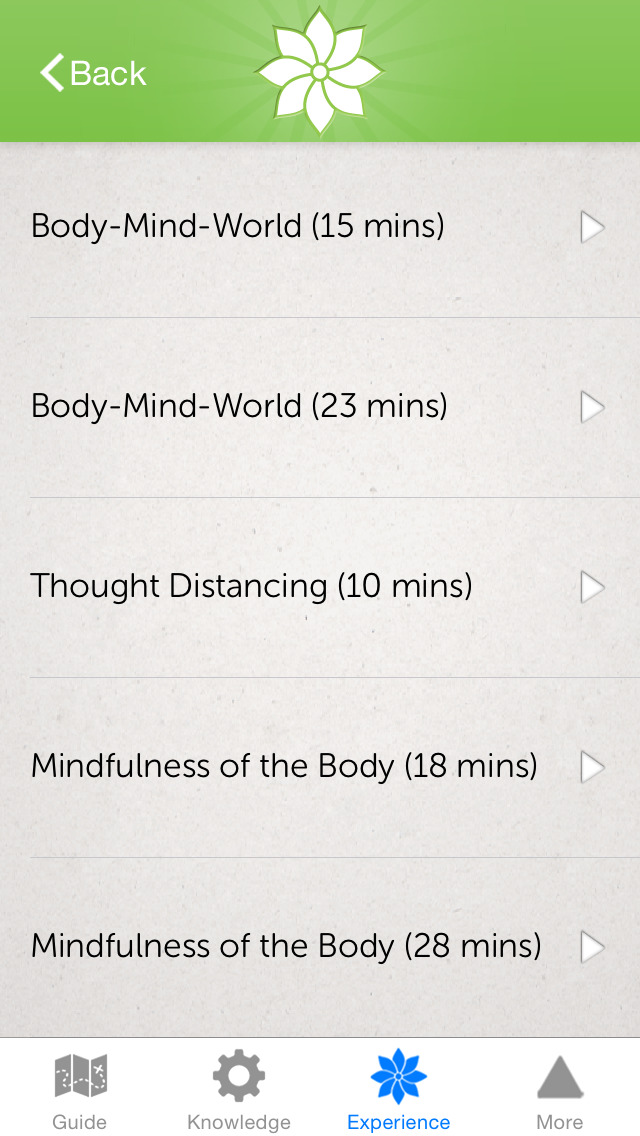Image resolution: width=640 pixels, height=1136 pixels.
Task: Open Thought Distancing (10 mins)
Action: 320,587
